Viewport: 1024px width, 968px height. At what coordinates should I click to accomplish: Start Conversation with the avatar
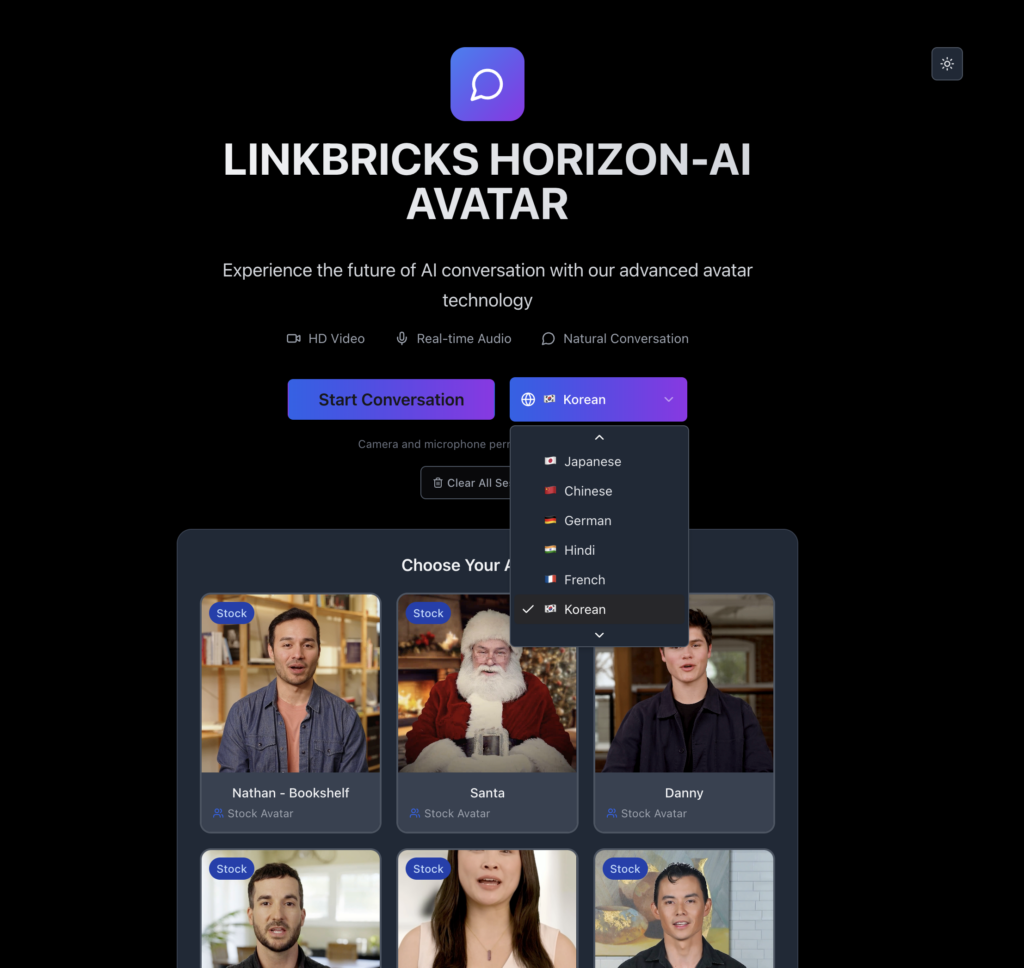click(391, 399)
